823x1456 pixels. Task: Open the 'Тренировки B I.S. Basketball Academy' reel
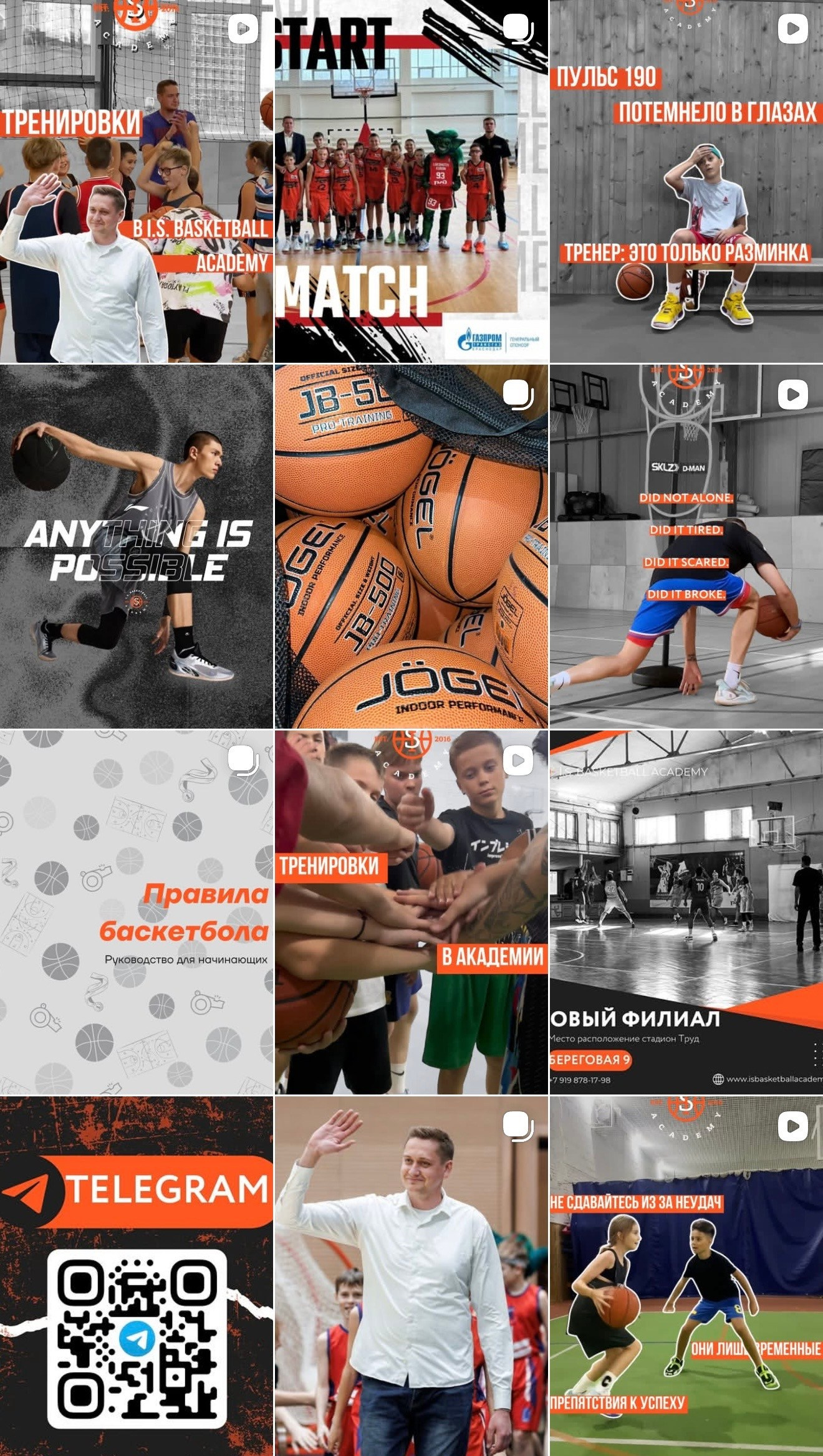click(137, 181)
